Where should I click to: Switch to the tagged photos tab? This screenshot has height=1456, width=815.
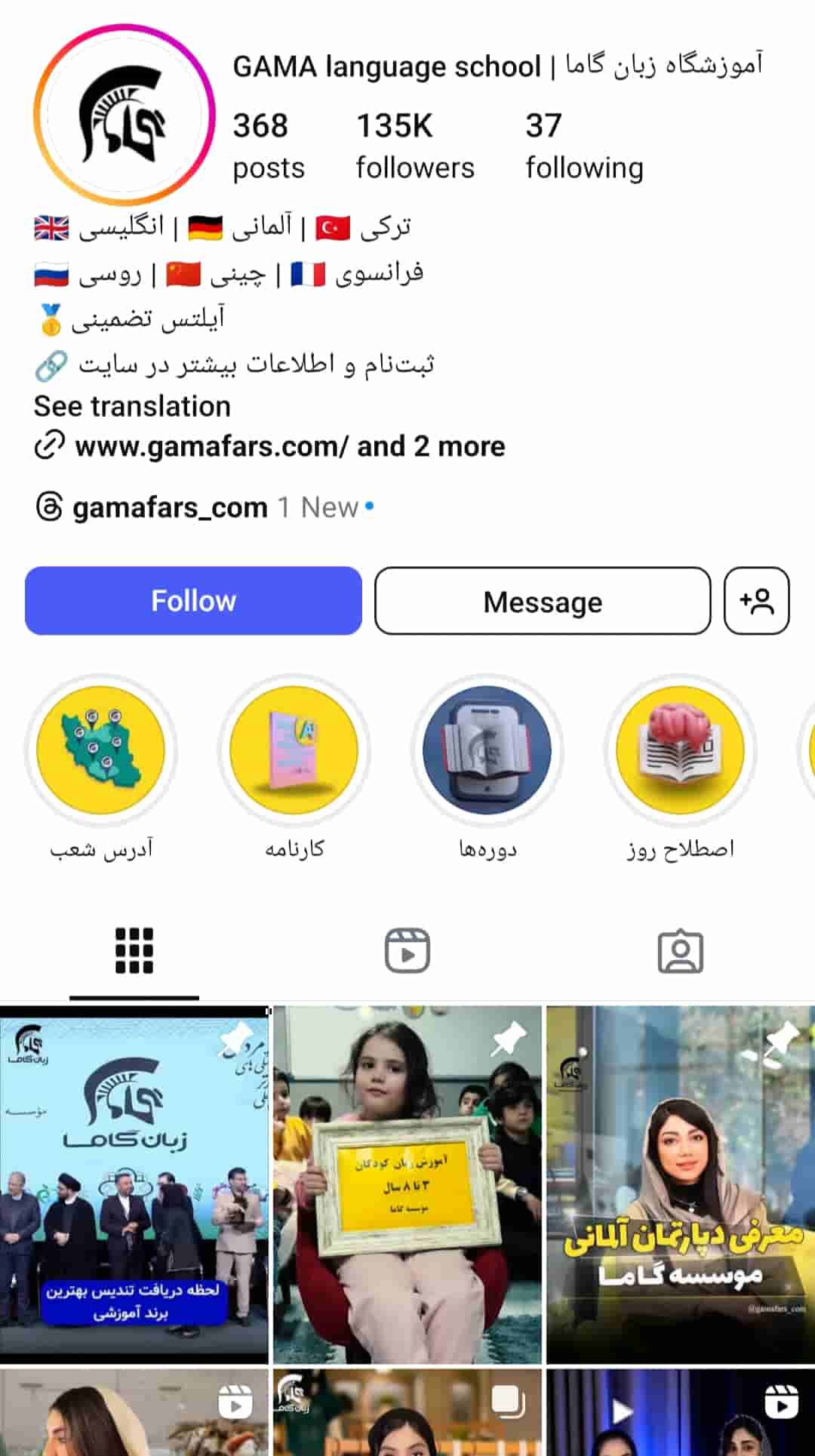[x=681, y=951]
